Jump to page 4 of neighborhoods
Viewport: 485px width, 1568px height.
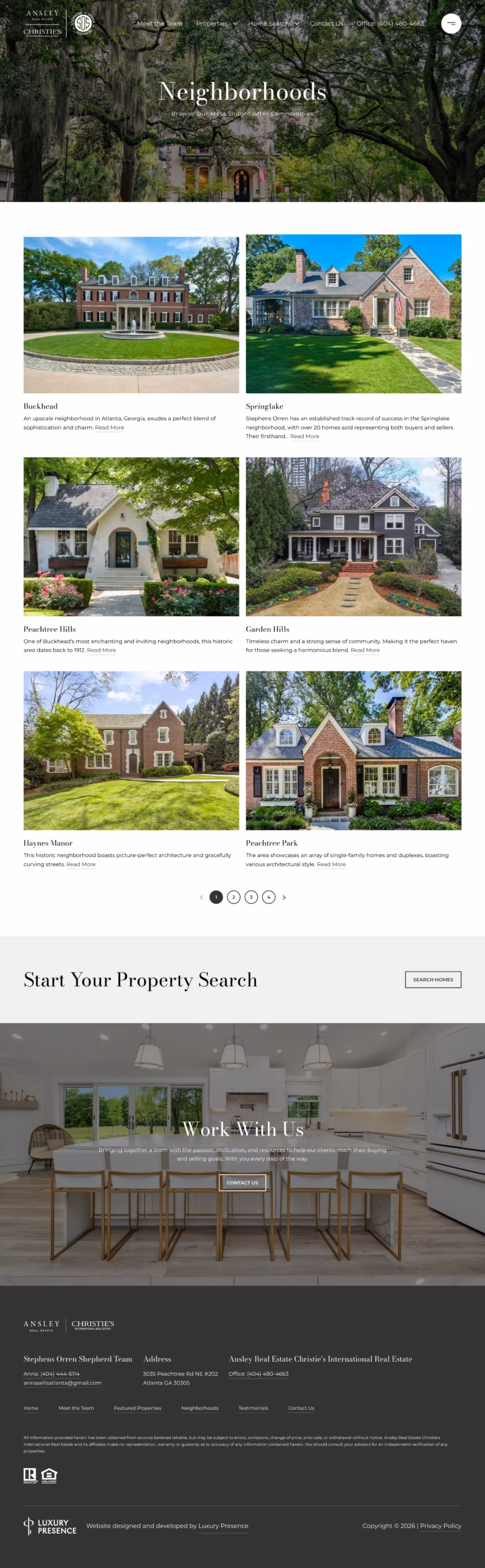point(268,897)
